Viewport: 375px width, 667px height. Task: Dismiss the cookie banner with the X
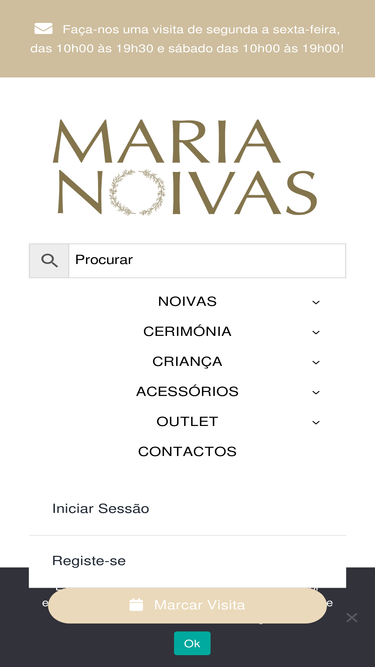tap(352, 617)
